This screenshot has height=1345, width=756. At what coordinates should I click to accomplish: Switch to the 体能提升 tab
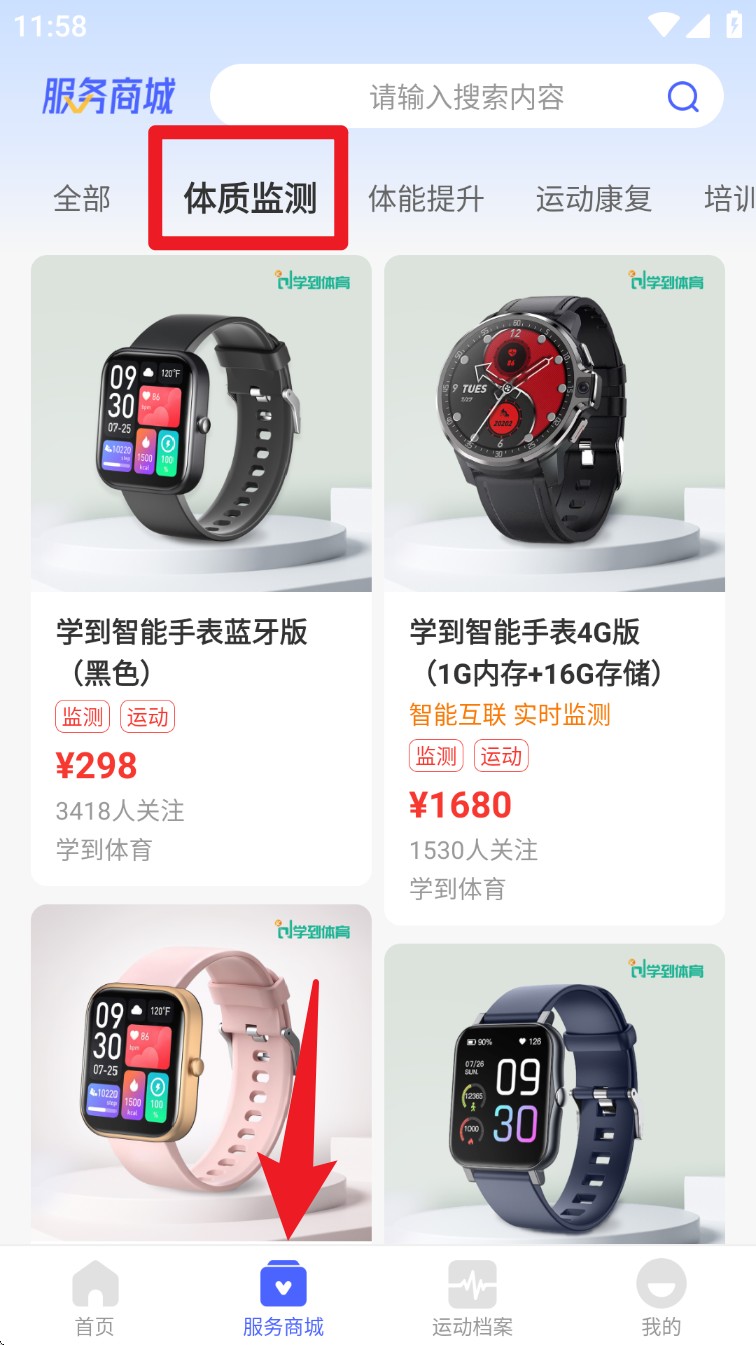point(426,199)
